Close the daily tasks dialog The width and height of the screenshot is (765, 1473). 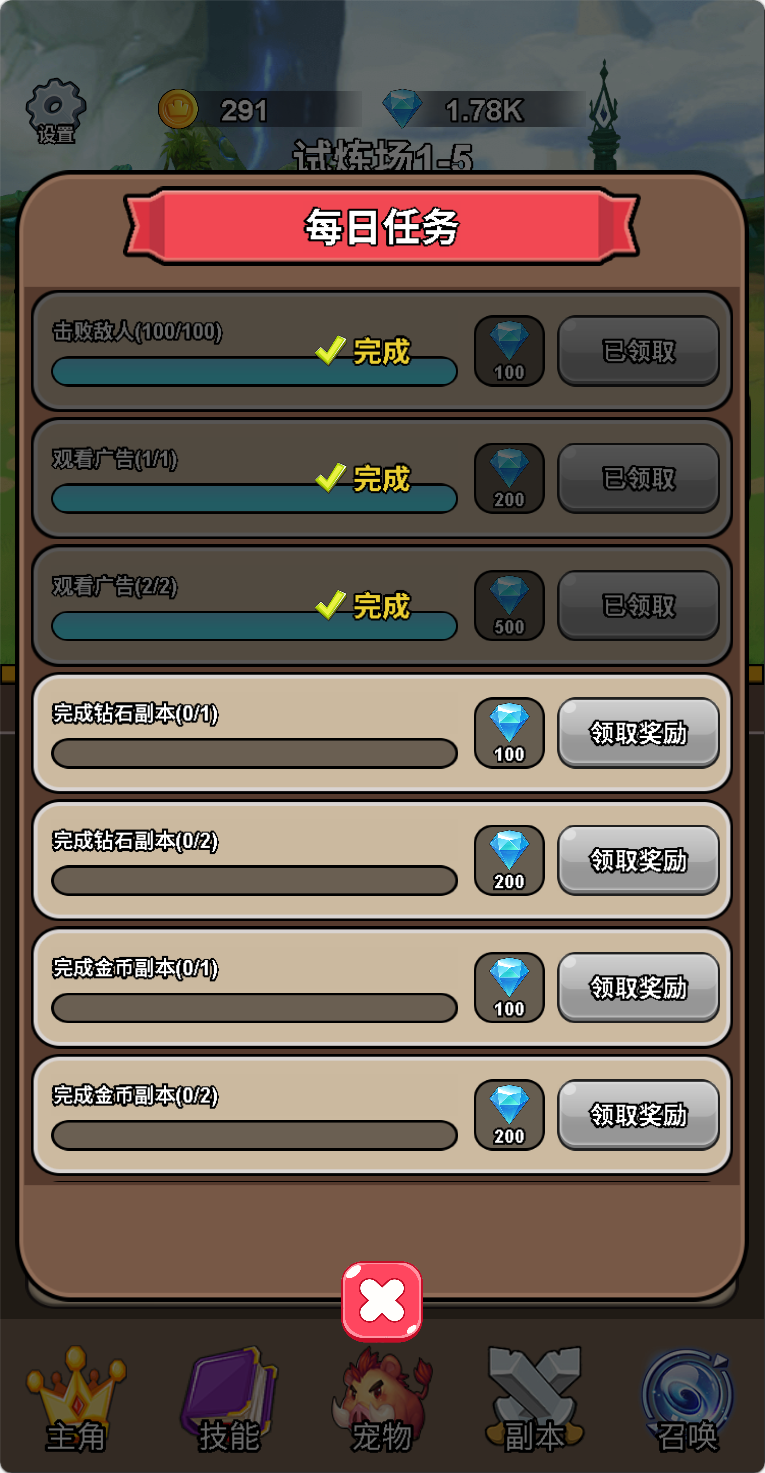click(382, 1300)
